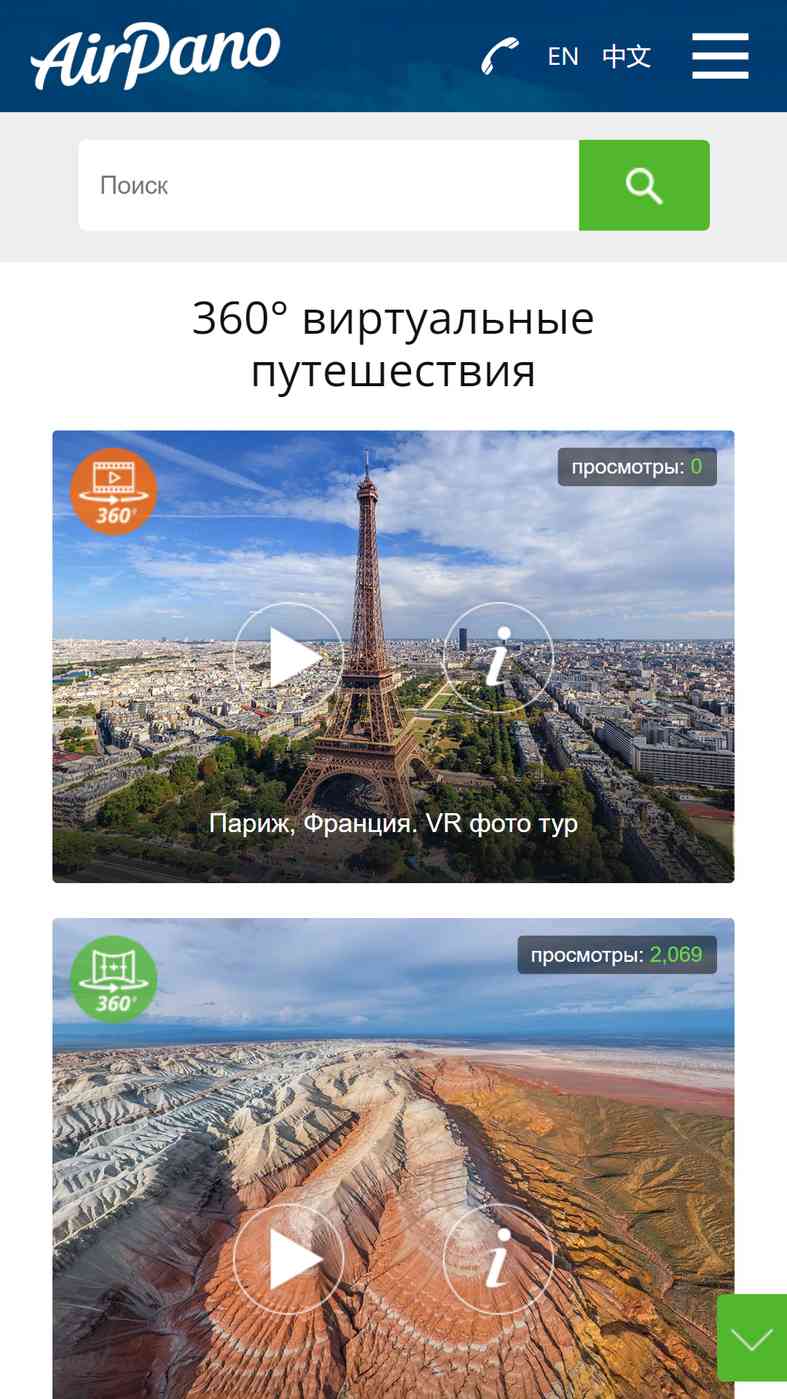Go to the AirPano home page

(155, 56)
